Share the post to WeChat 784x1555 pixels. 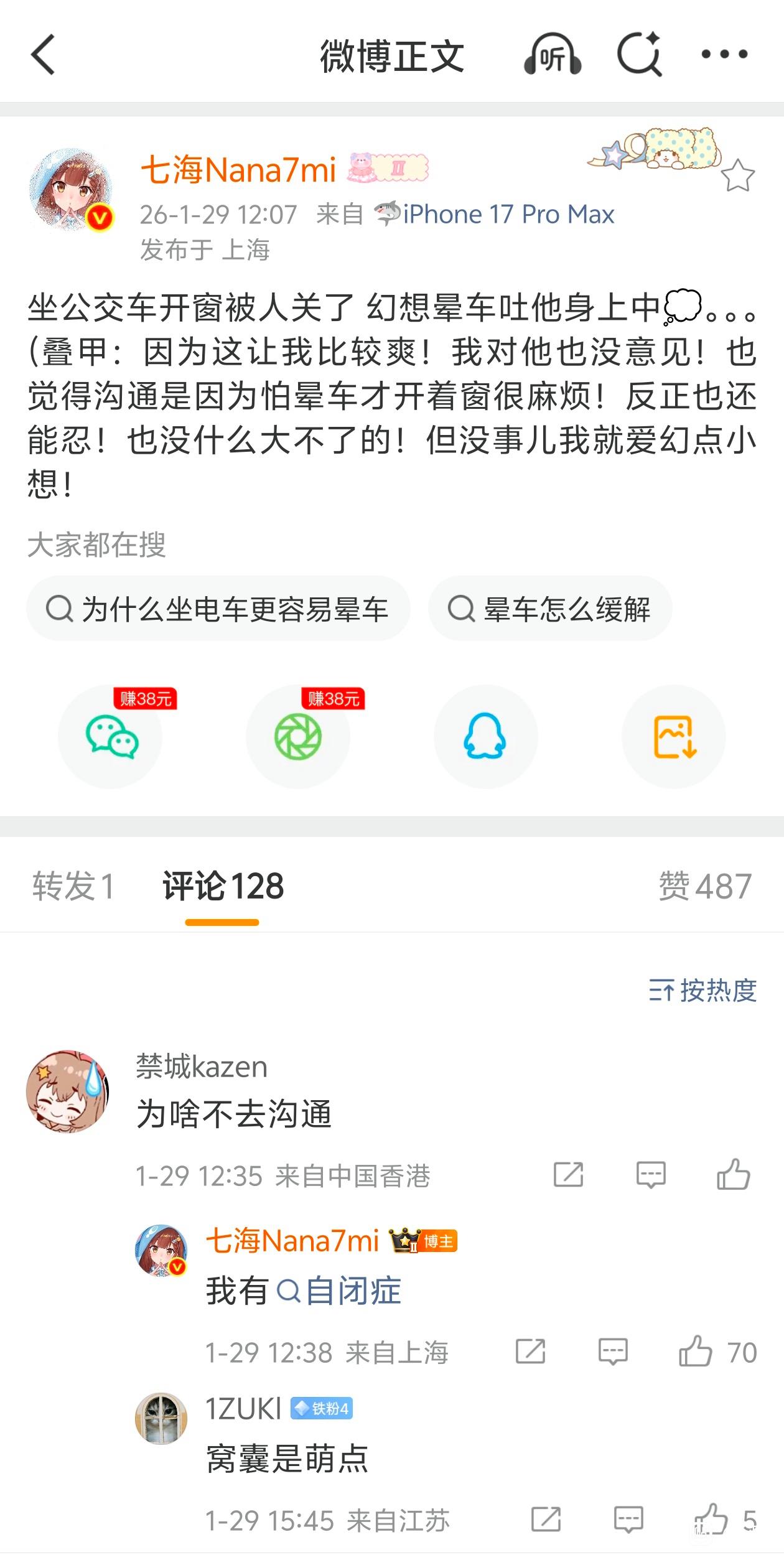[111, 737]
